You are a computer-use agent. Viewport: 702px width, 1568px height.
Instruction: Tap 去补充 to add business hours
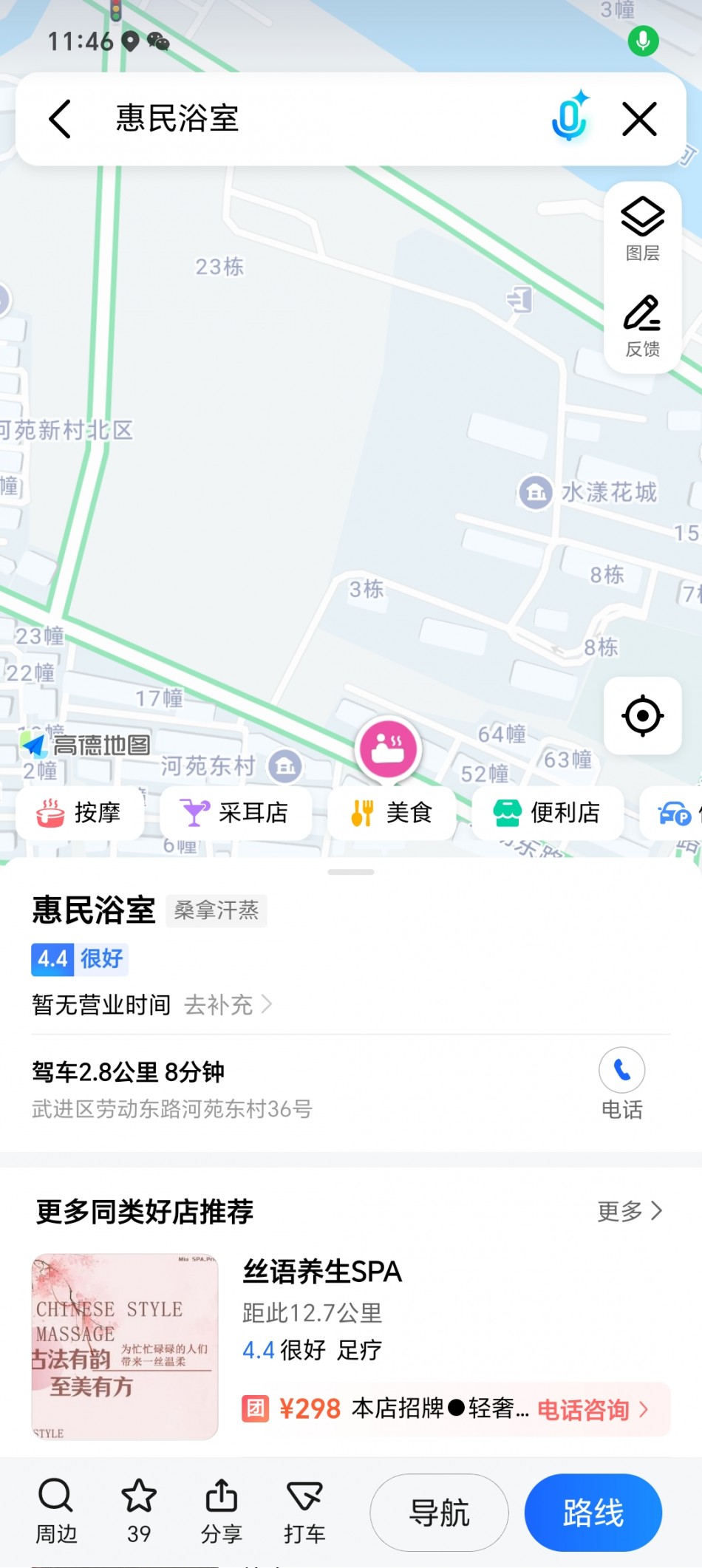228,1005
